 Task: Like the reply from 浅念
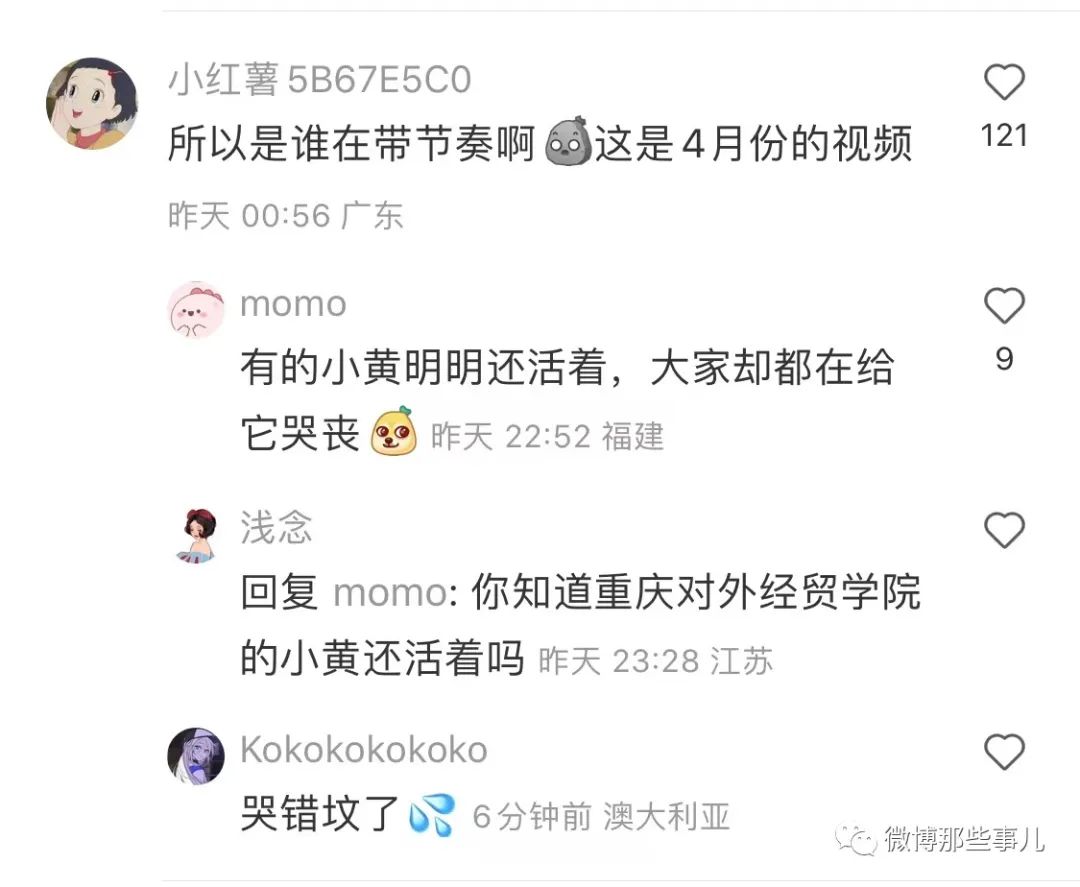click(1004, 530)
